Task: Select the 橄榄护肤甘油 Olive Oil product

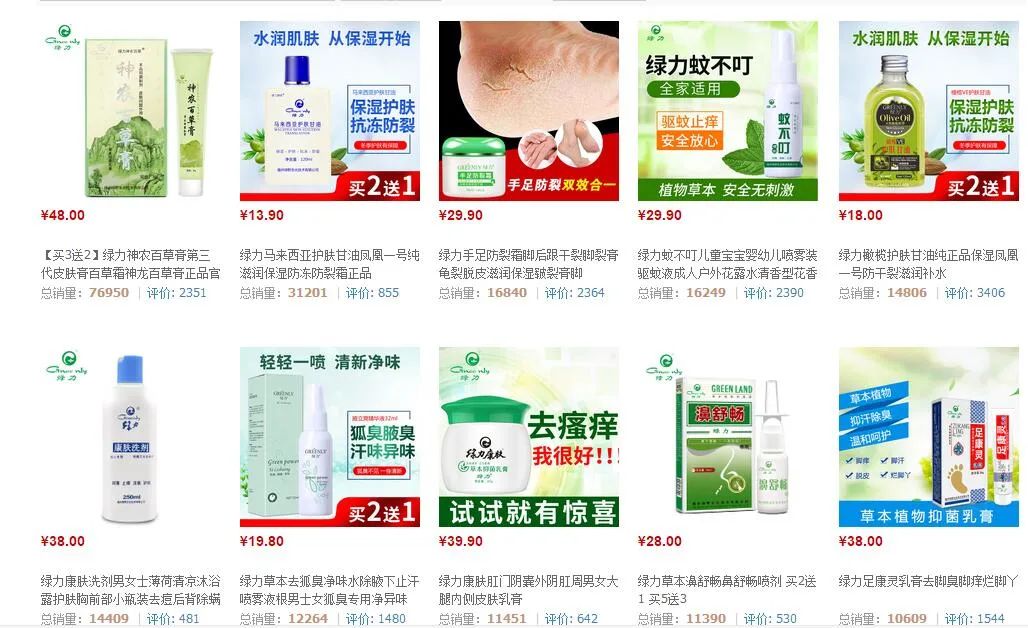Action: tap(927, 111)
